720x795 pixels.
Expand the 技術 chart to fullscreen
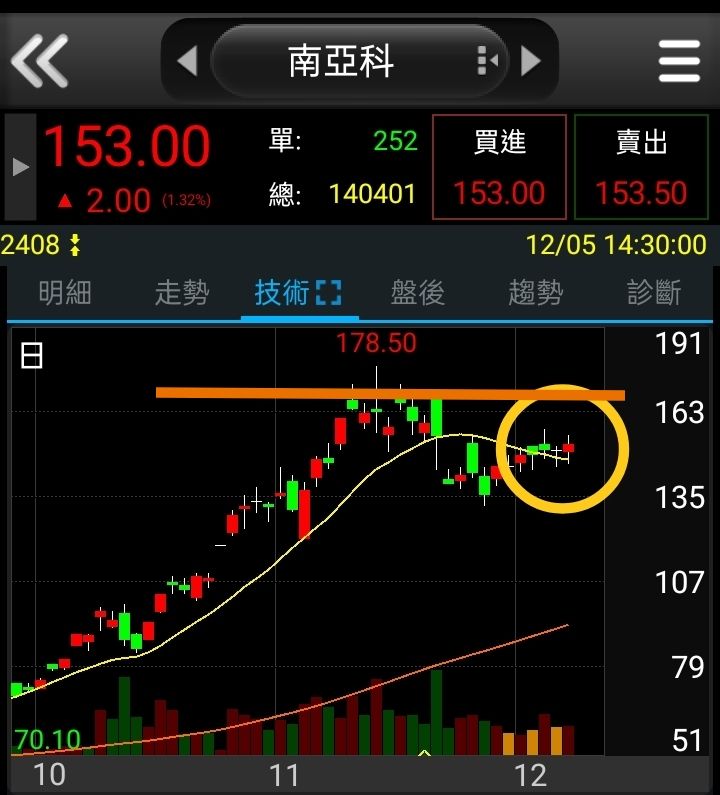click(x=329, y=293)
